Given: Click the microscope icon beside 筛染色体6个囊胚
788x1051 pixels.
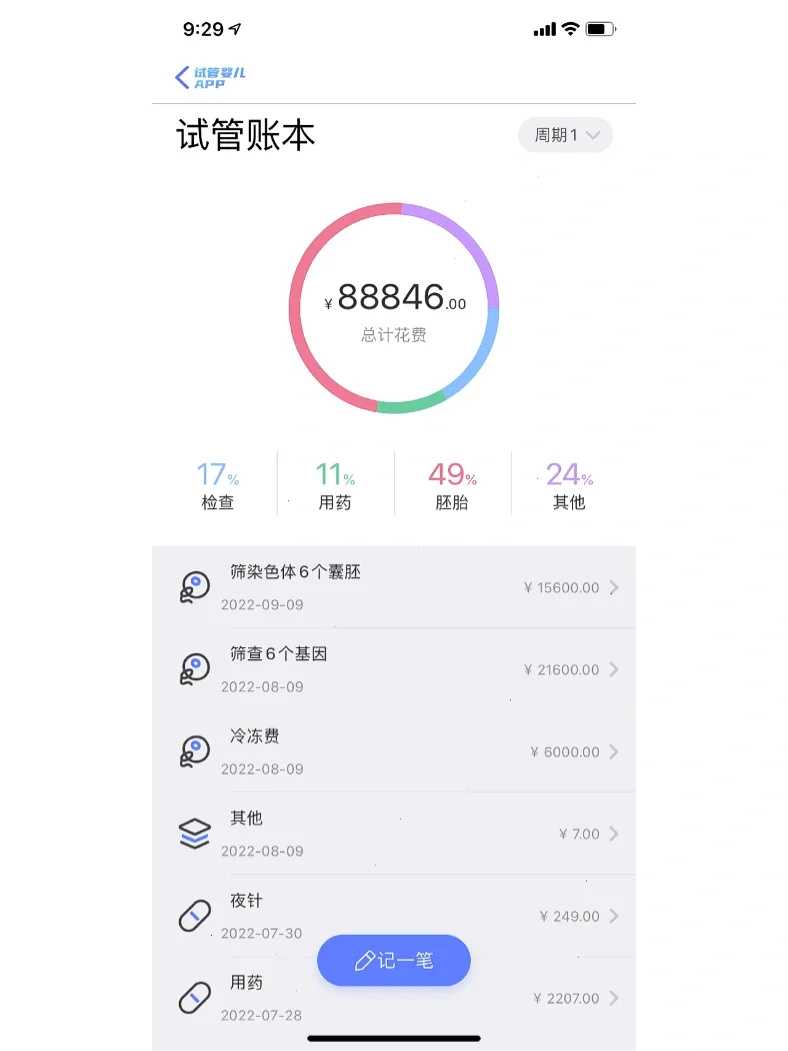Looking at the screenshot, I should point(194,587).
